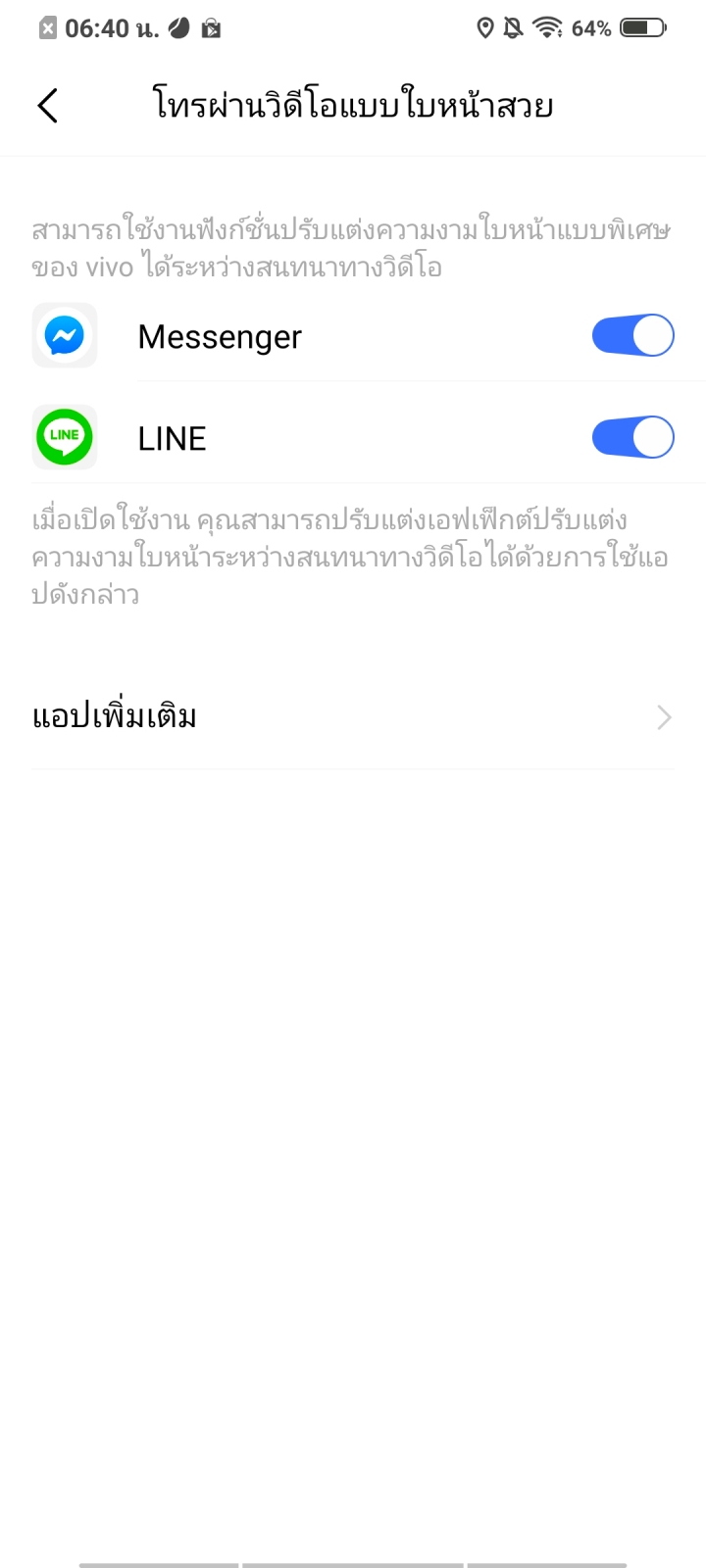Go back from the video call beauty screen
Screen dimensions: 706x1568
click(47, 106)
